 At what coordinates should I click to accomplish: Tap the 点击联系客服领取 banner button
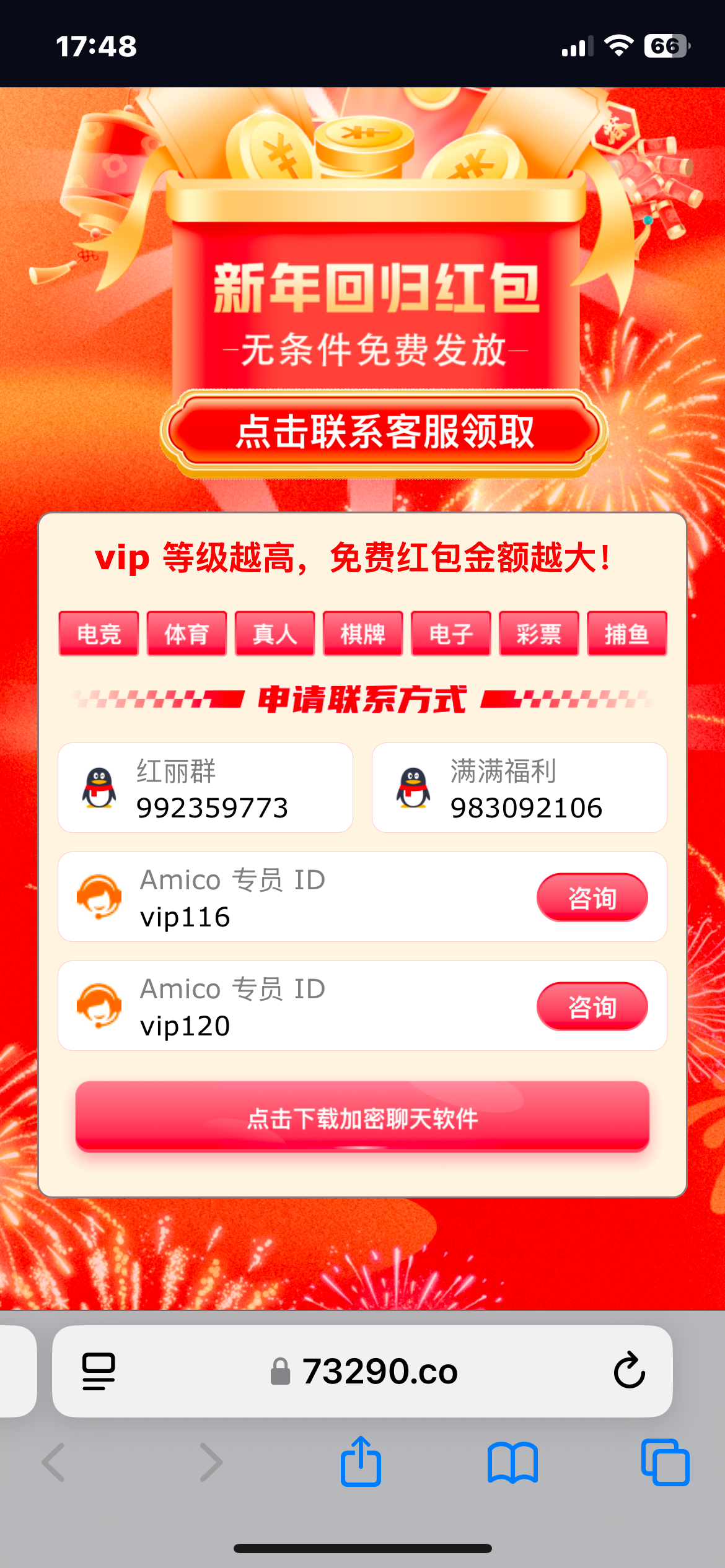(384, 432)
